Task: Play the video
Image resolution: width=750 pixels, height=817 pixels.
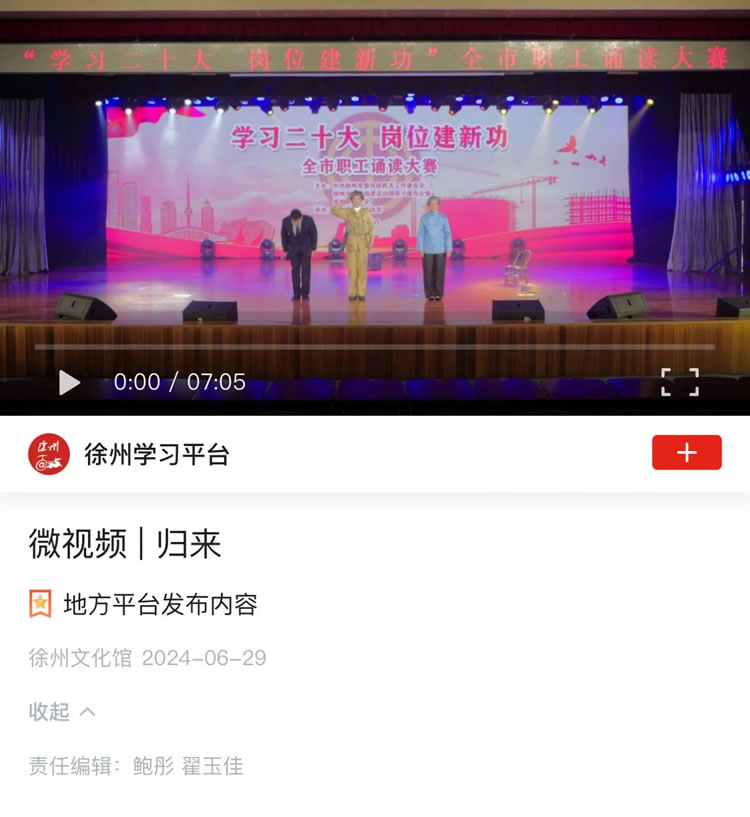Action: [x=69, y=382]
